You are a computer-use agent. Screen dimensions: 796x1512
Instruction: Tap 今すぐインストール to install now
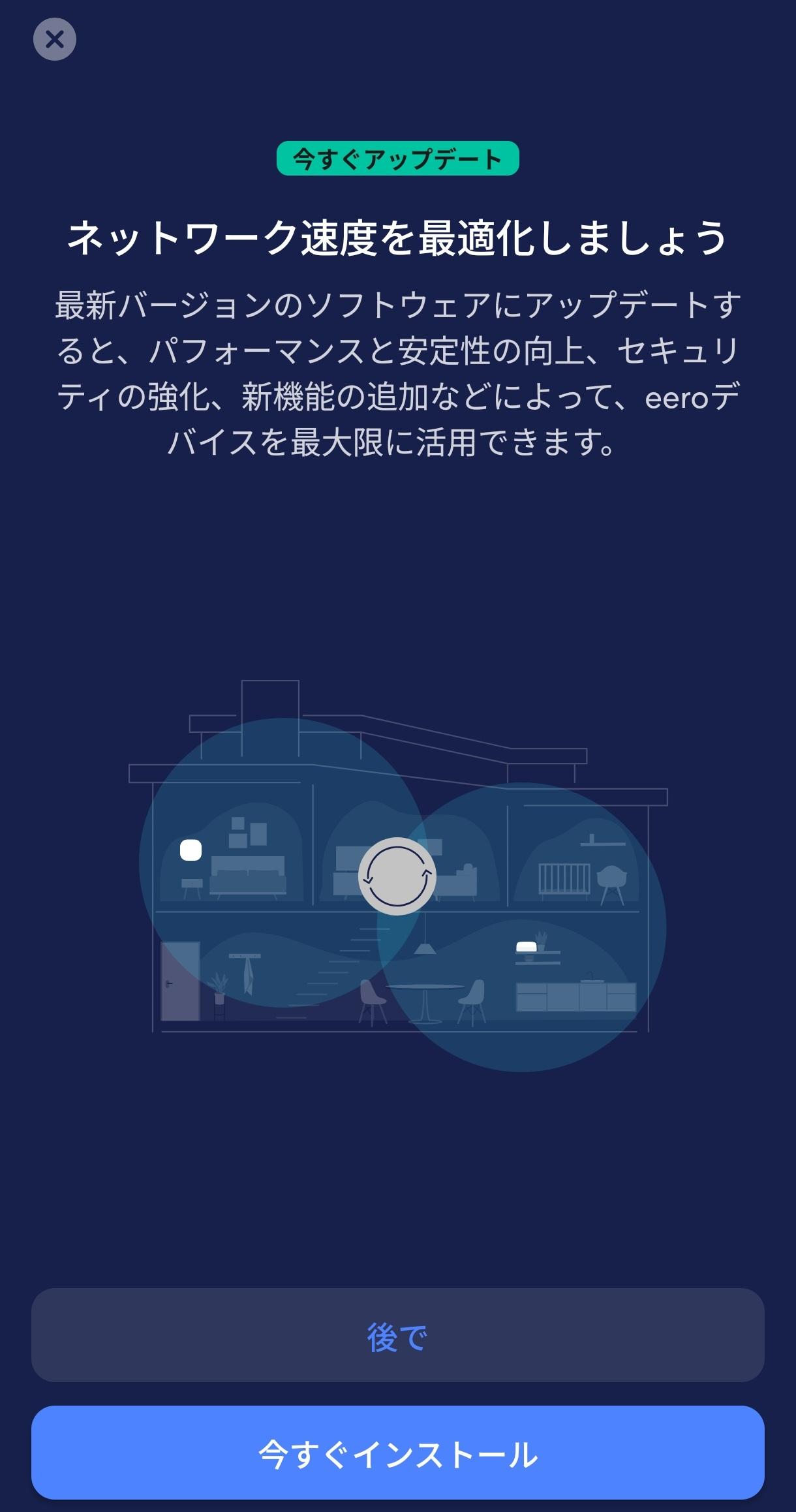(x=397, y=1453)
